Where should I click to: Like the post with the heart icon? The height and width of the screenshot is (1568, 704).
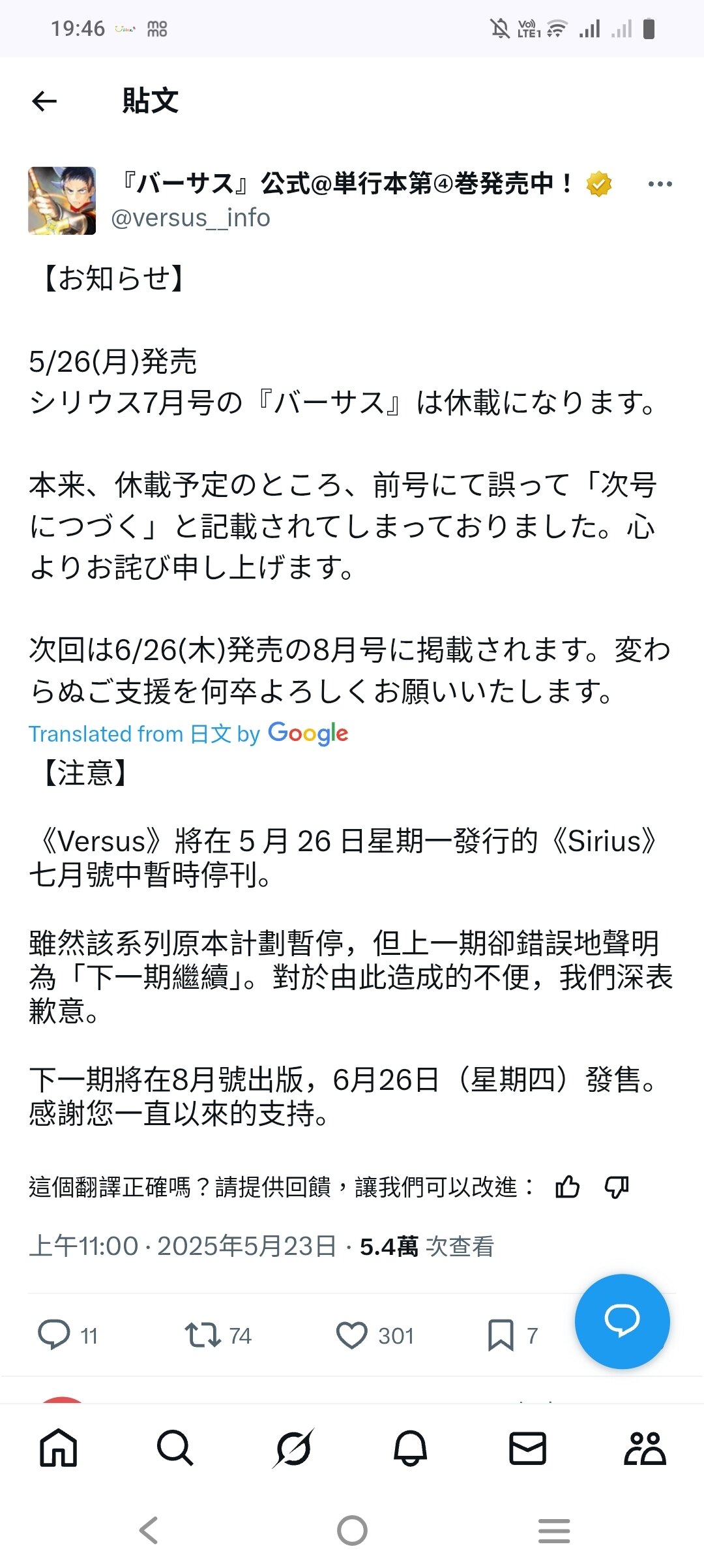[352, 1335]
